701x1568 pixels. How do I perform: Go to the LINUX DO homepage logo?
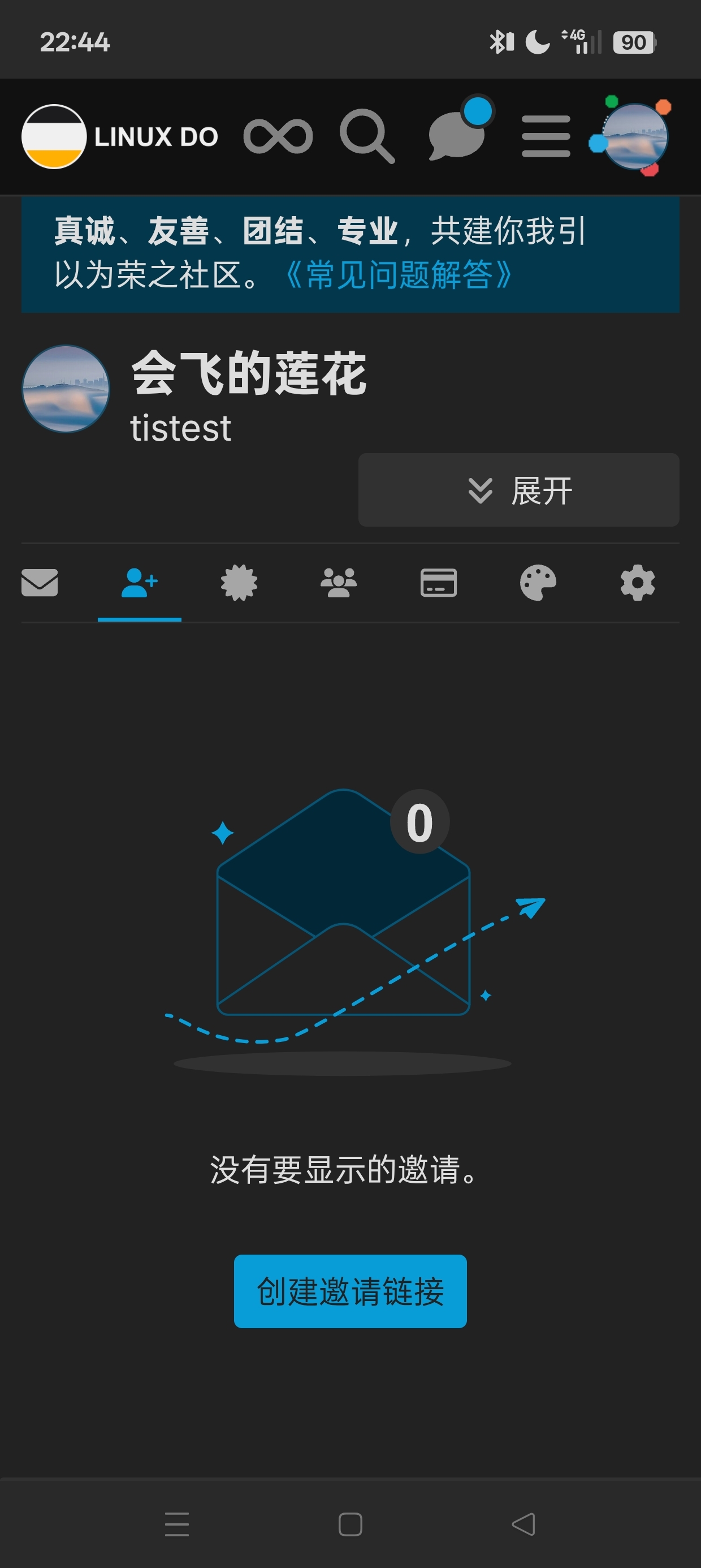(x=120, y=136)
